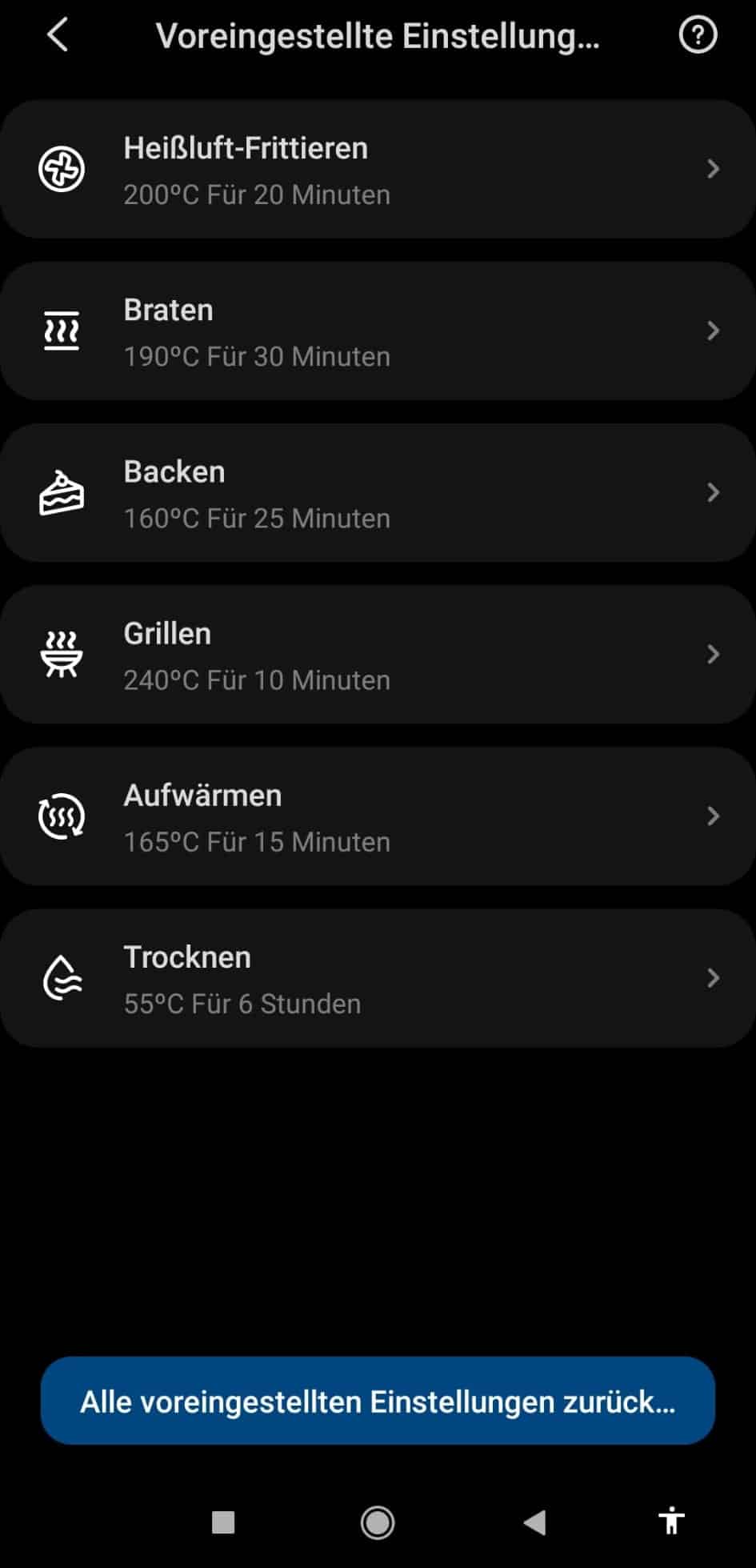The image size is (756, 1568).
Task: Go back using the top-left arrow
Action: point(58,36)
